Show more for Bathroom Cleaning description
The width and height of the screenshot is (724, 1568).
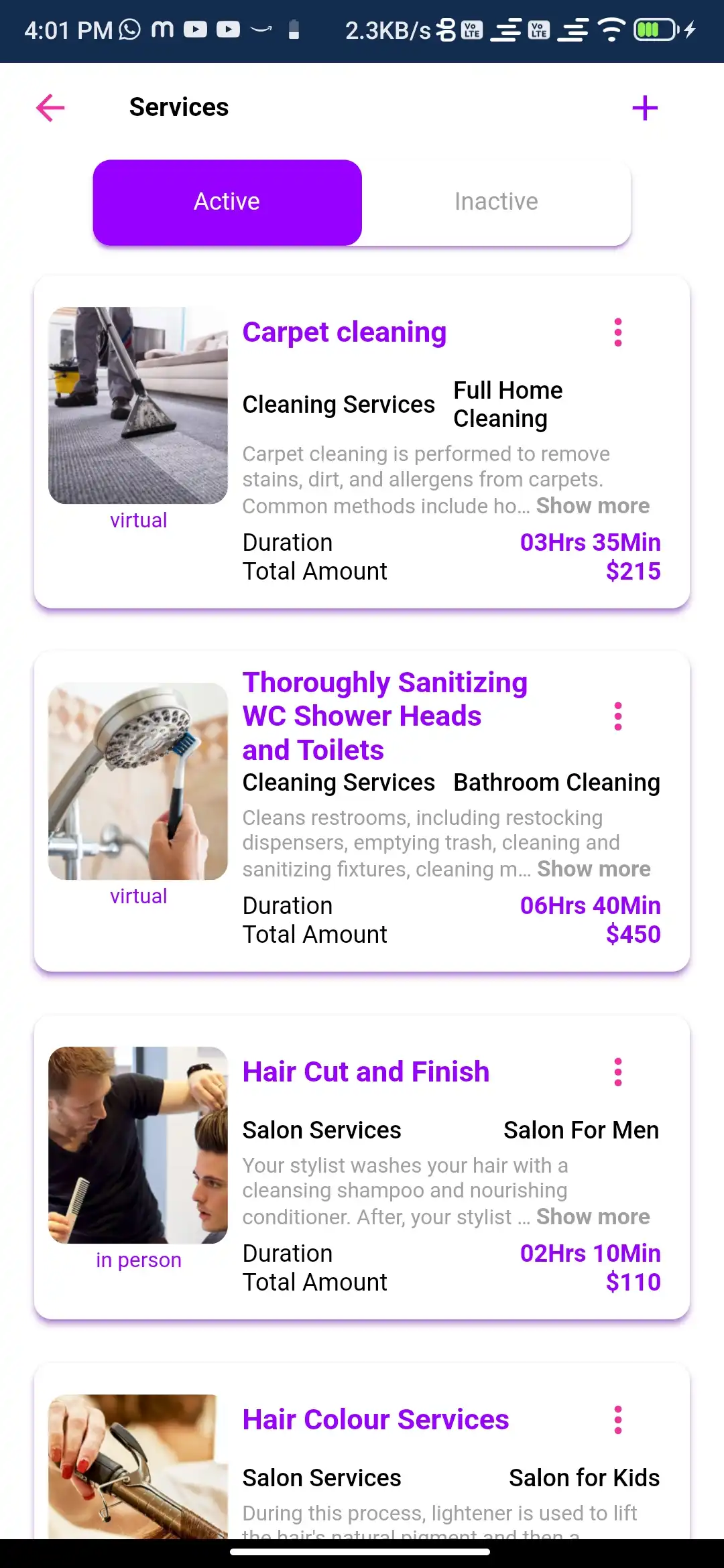coord(593,869)
